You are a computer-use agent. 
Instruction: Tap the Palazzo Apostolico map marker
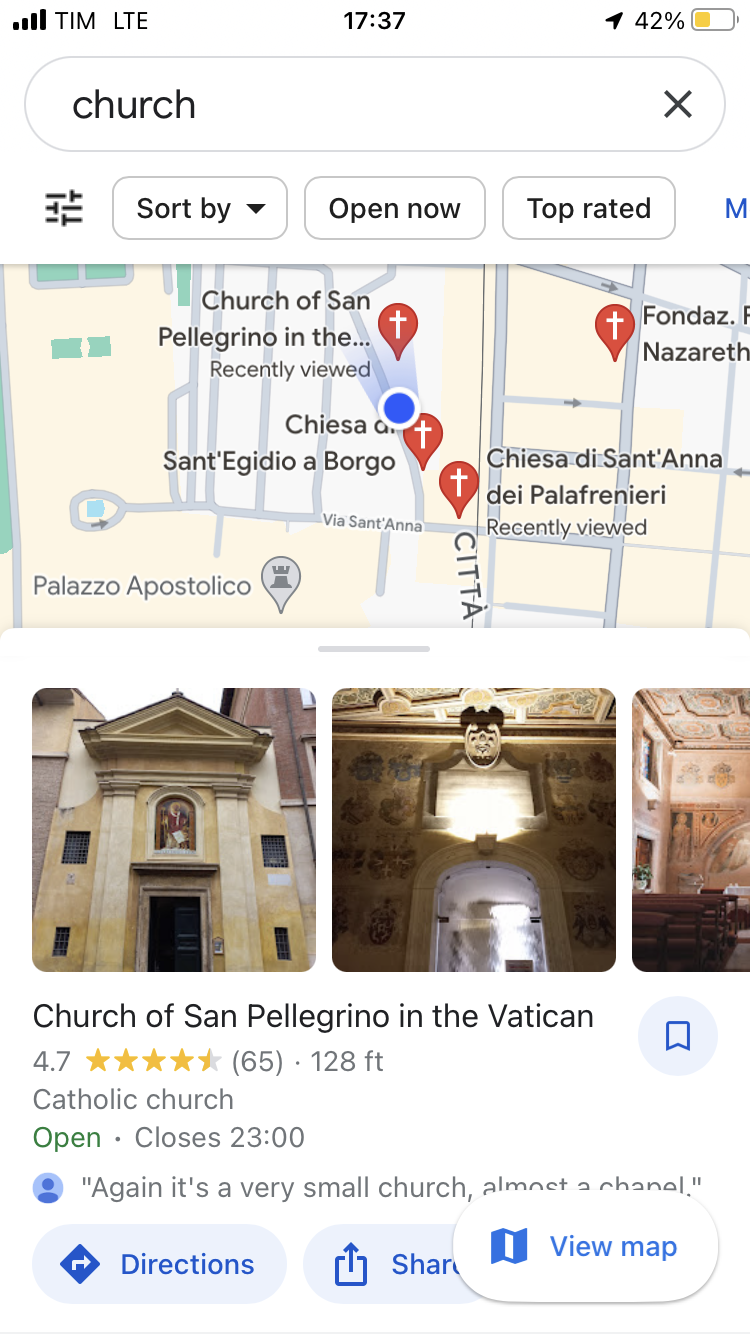[281, 580]
